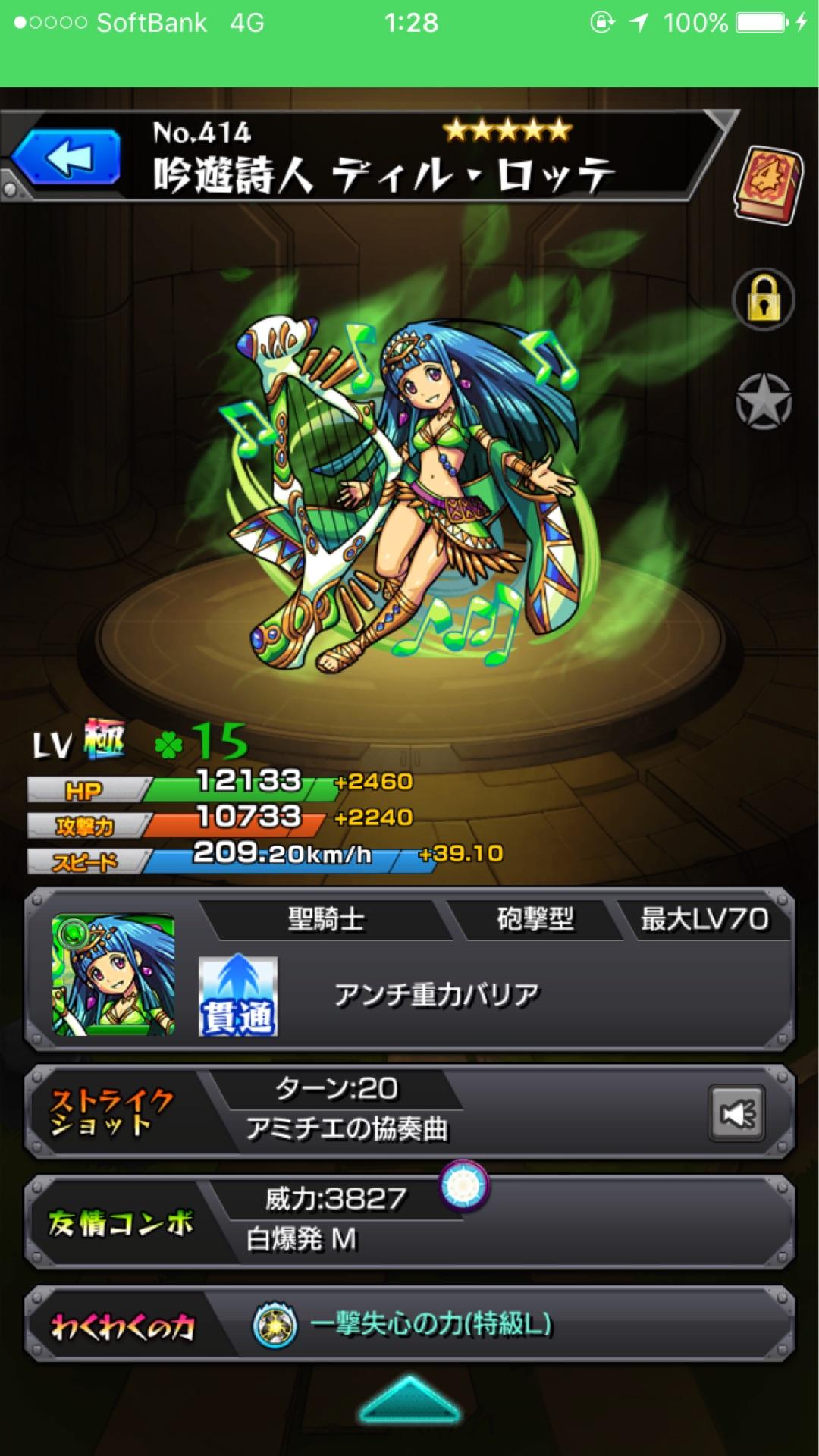View the アンチ重力バリア ability panel

(437, 995)
